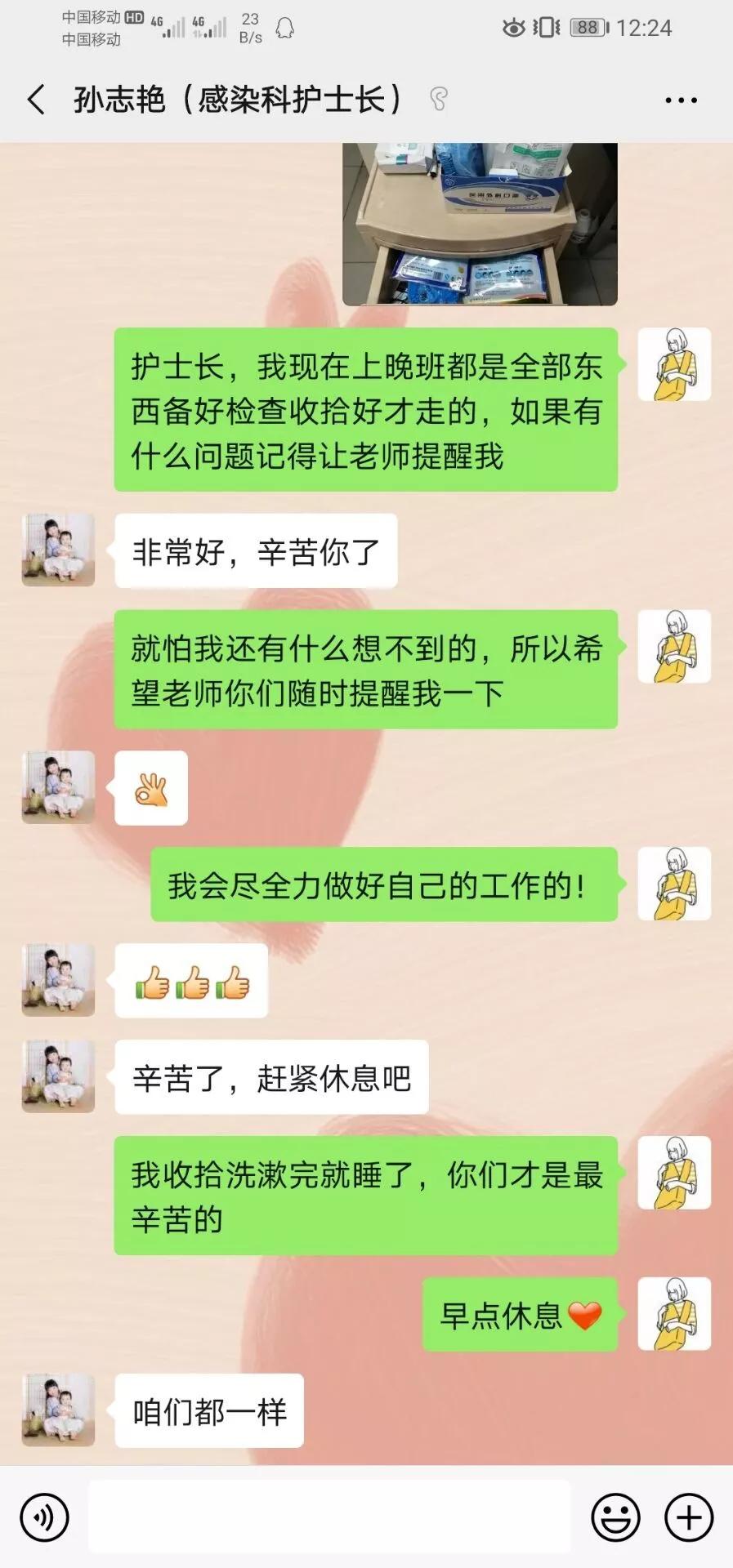Open contact avatar beside 非常好，辛苦你了

(58, 550)
